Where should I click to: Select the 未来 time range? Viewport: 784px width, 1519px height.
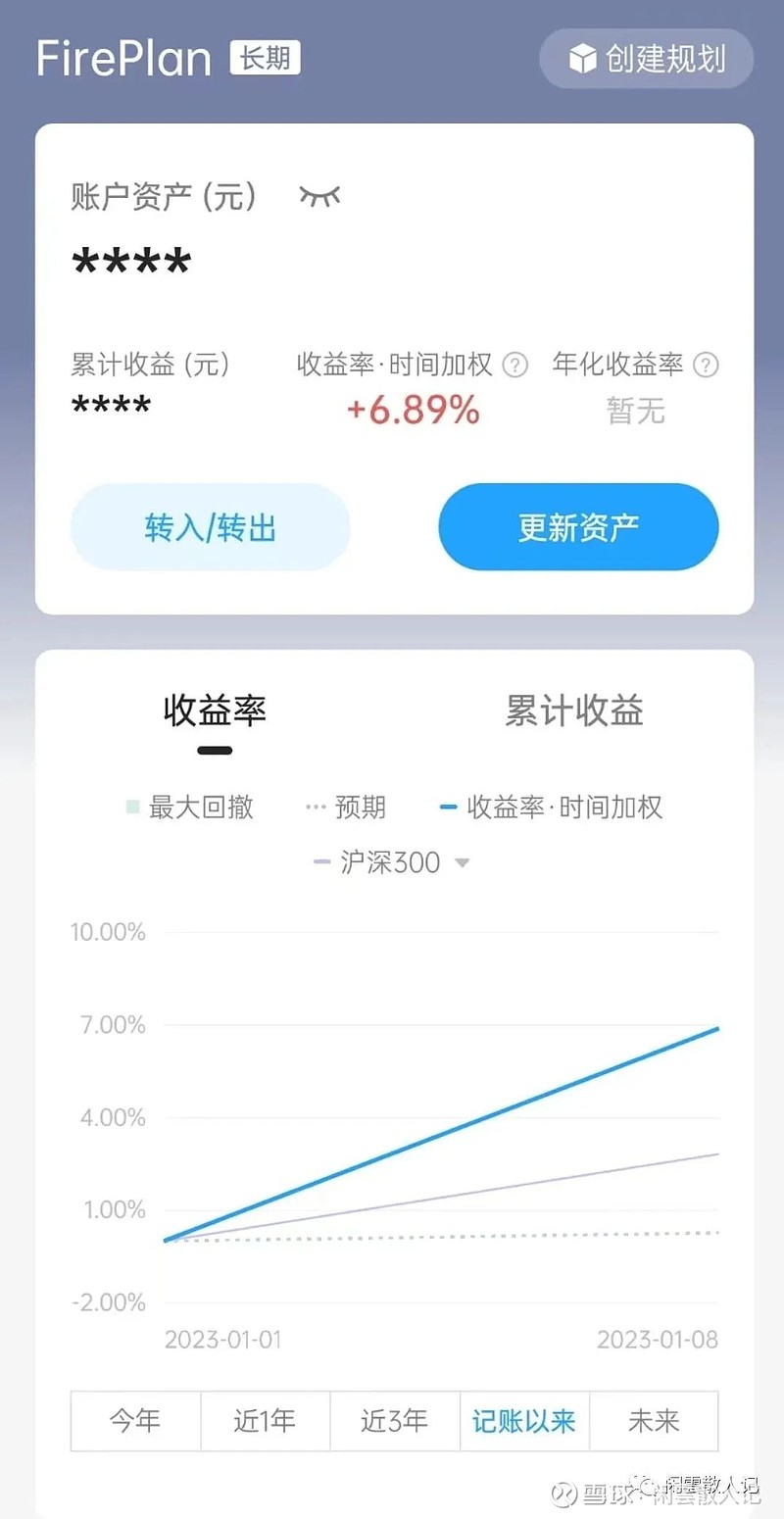(654, 1421)
